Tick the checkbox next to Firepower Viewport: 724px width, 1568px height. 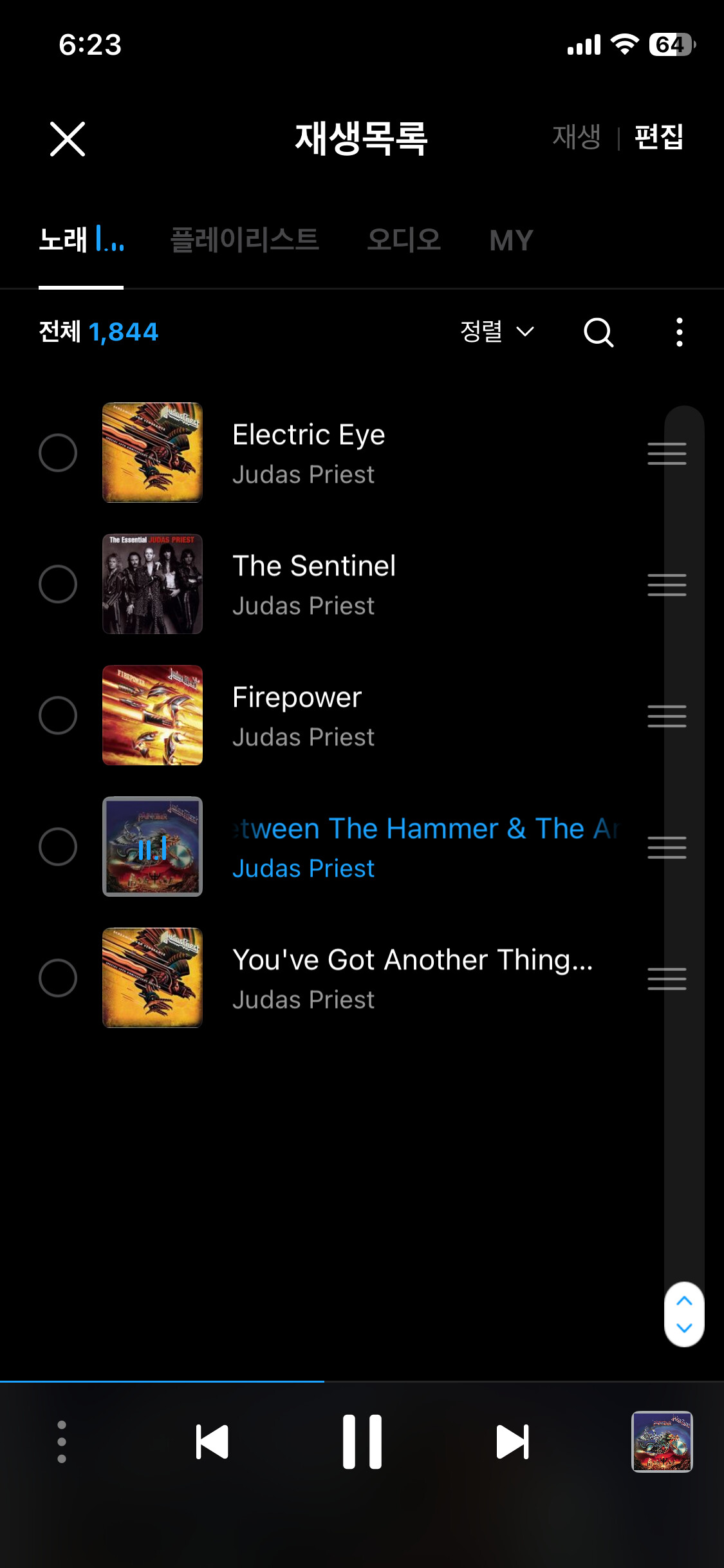click(58, 715)
